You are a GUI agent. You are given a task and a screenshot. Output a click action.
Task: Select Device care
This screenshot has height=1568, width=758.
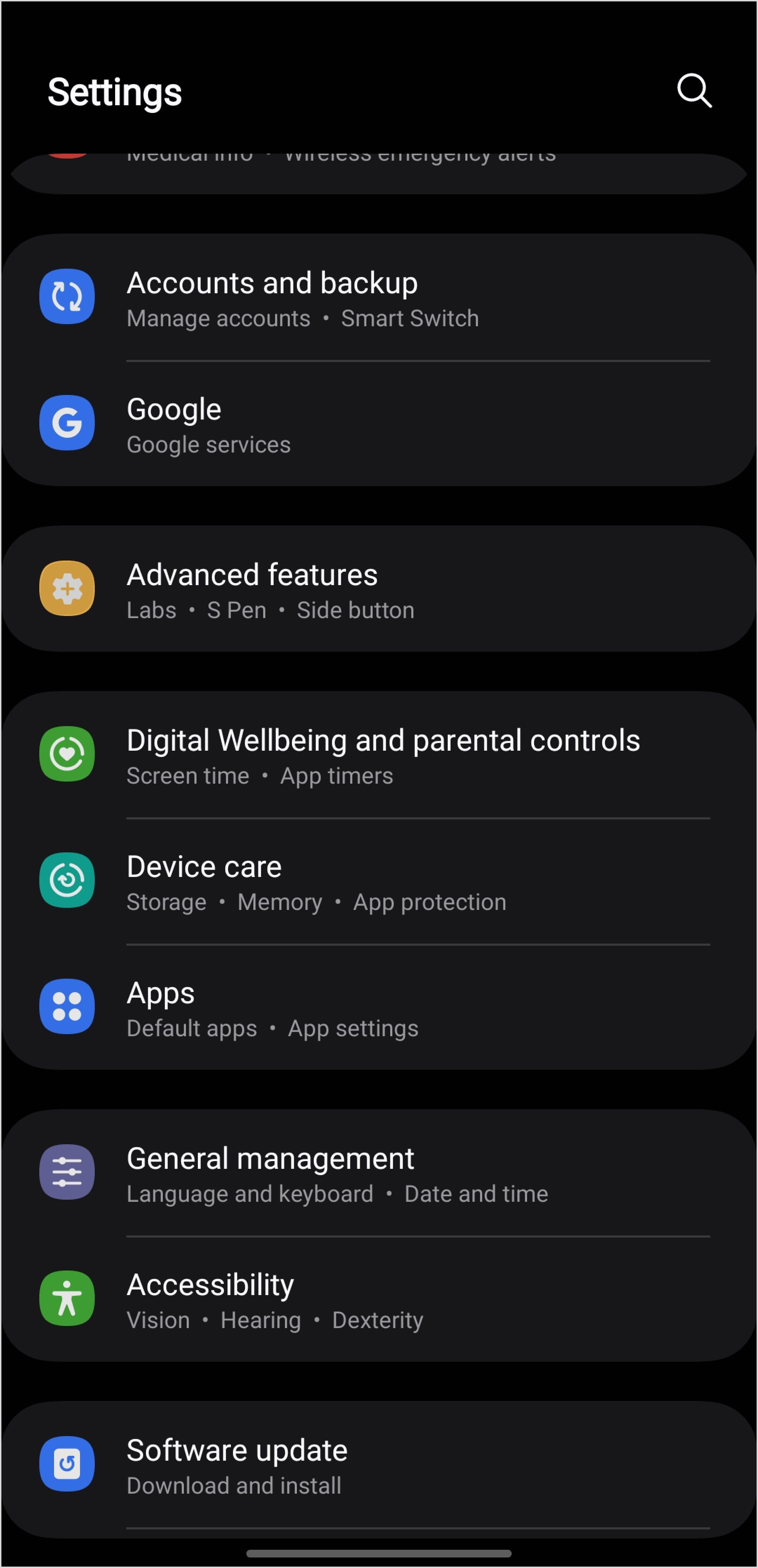click(x=379, y=882)
